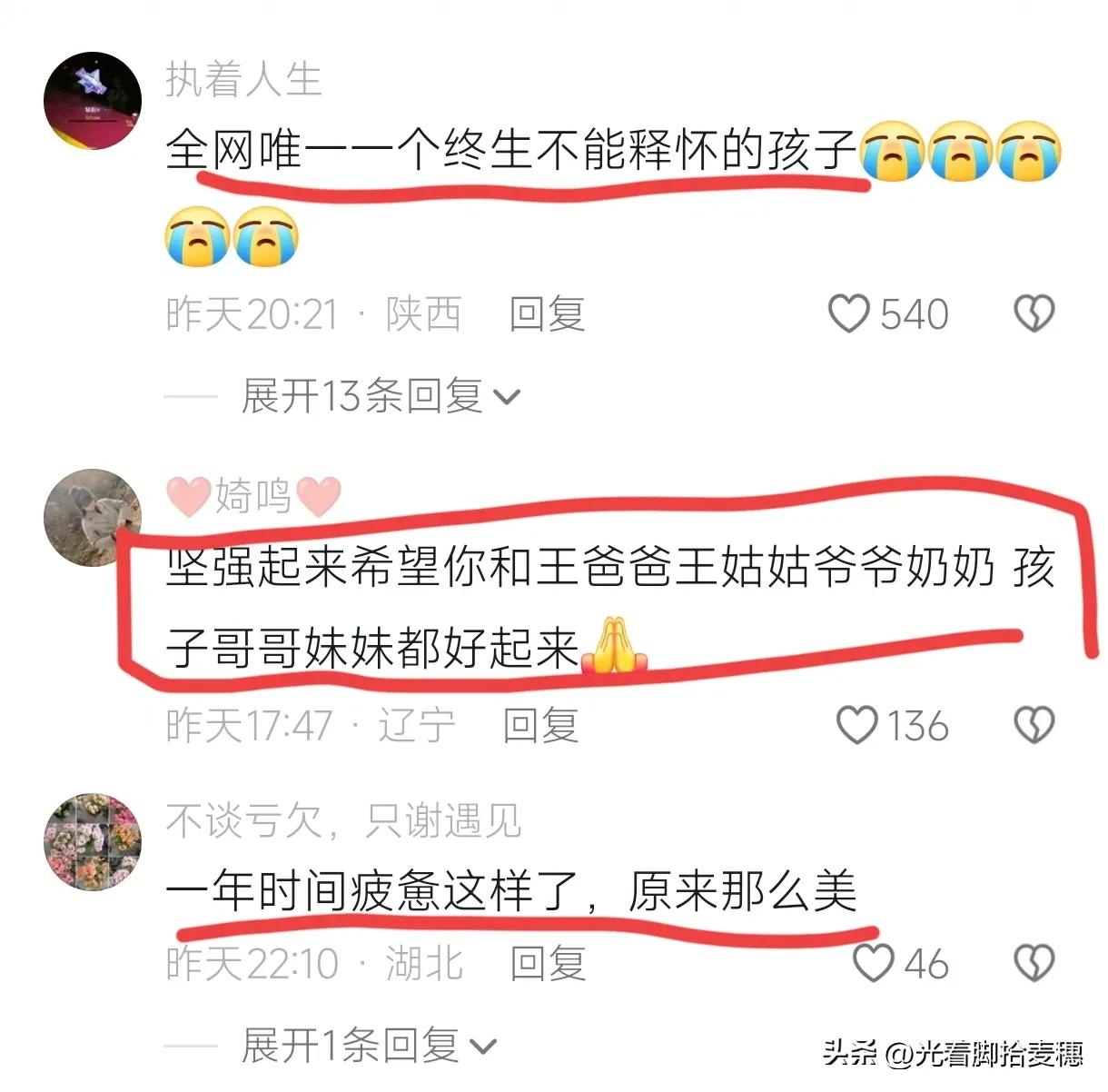Like the comment by 不谈亏欠，只谢遇见
The height and width of the screenshot is (1092, 1108).
[875, 963]
